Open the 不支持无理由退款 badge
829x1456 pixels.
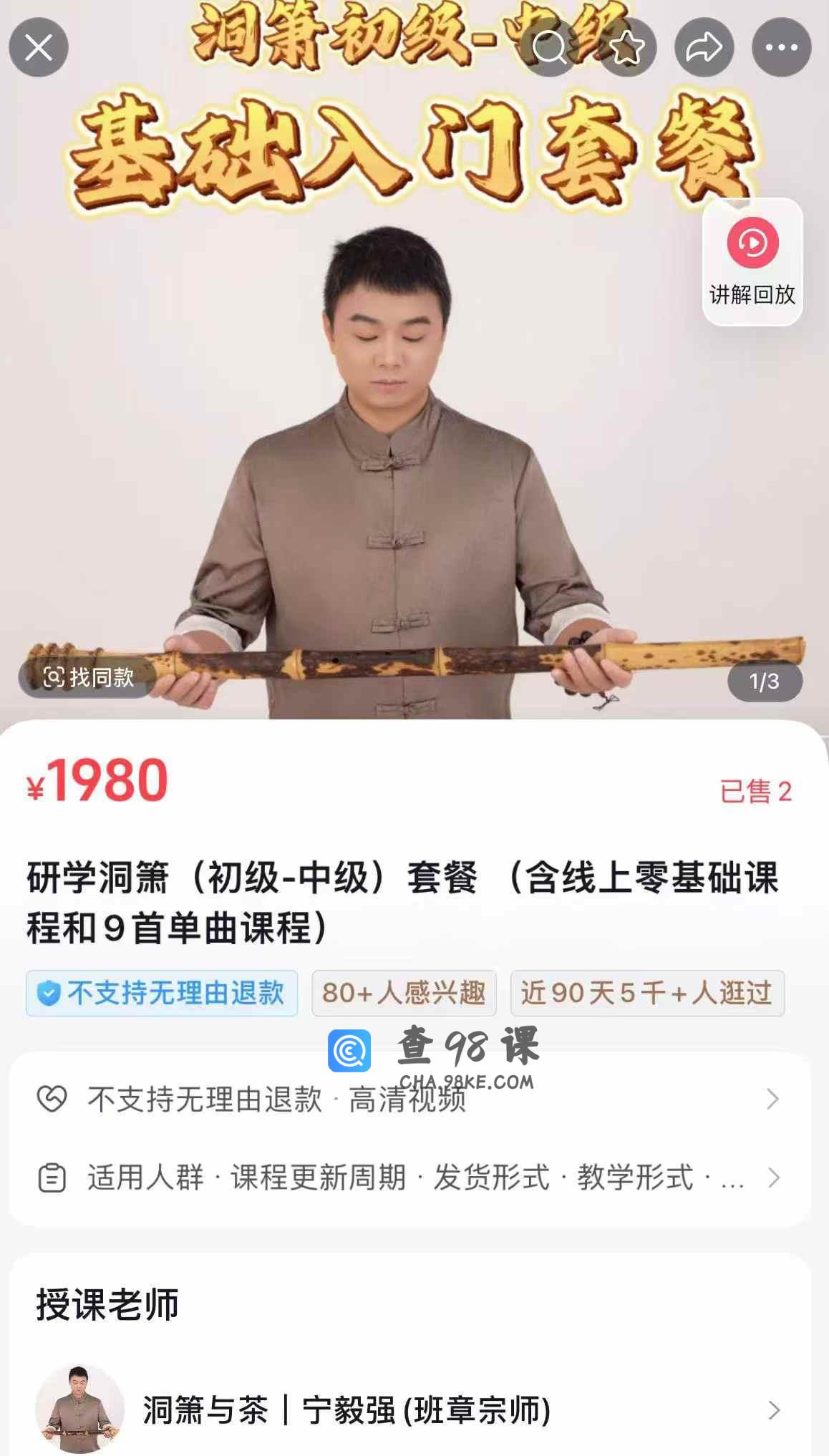(x=162, y=993)
